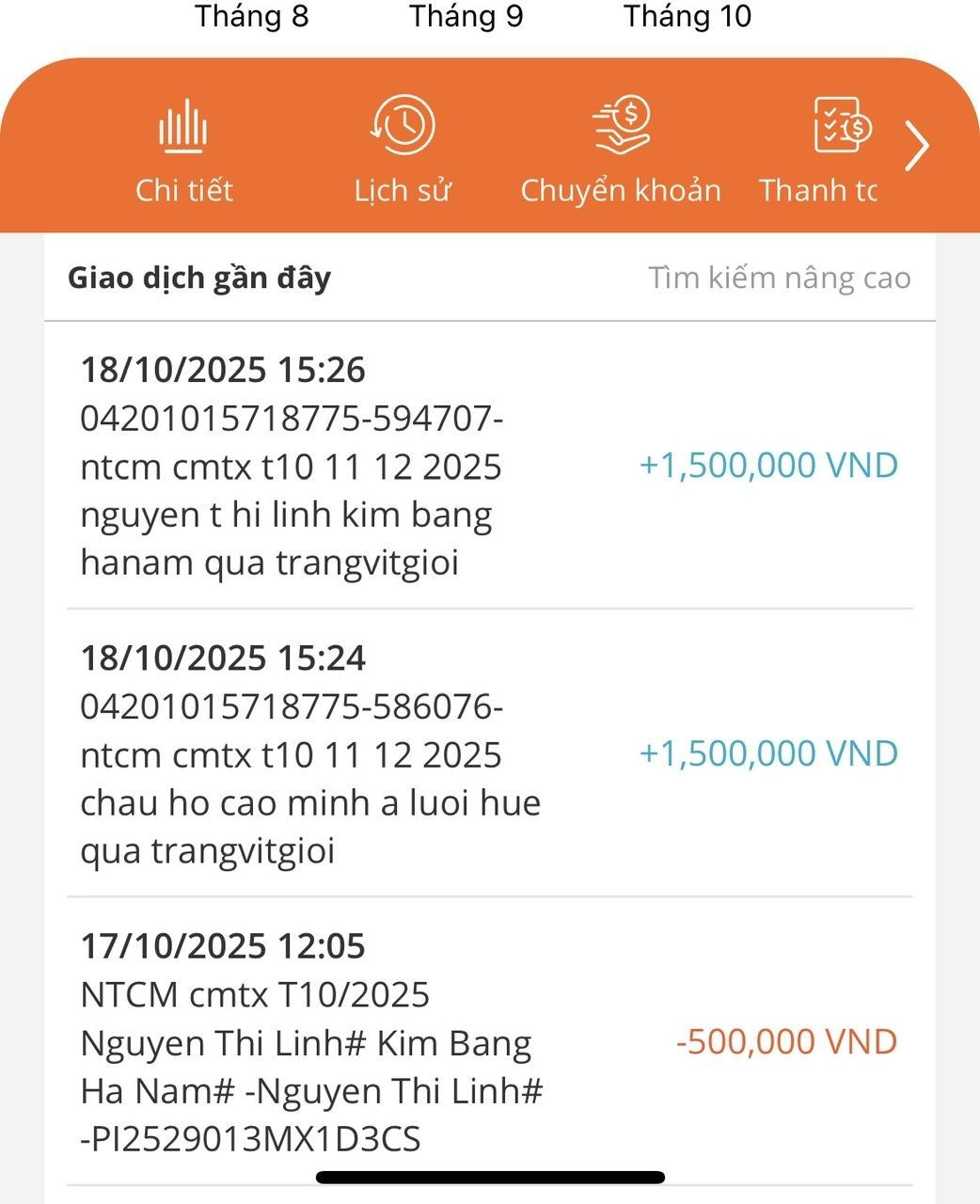View the 17/10/2025 12:05 -500,000 VND transaction

(489, 1041)
